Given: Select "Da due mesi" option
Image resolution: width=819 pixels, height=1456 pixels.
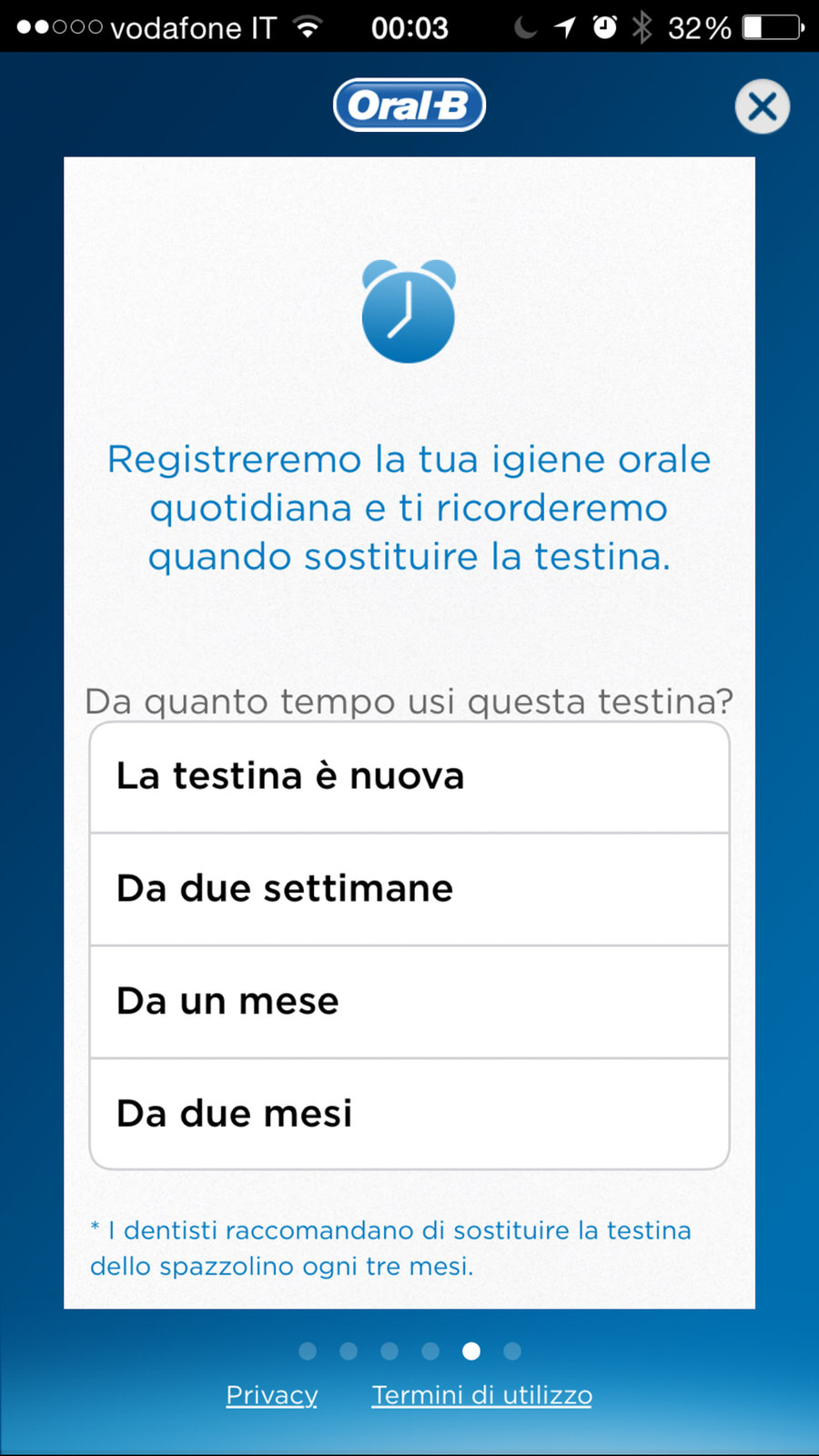Looking at the screenshot, I should (409, 1114).
